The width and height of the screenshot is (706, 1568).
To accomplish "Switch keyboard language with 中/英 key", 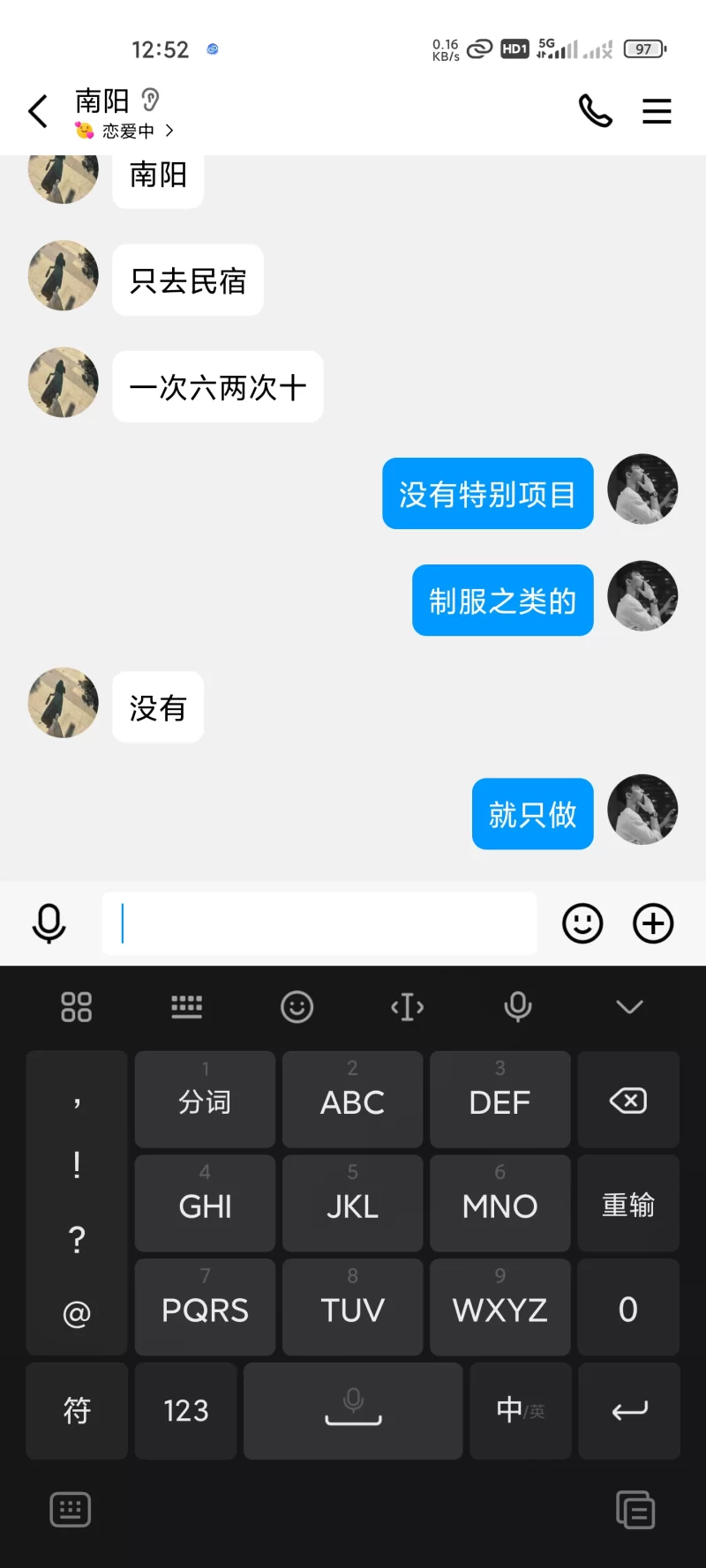I will (x=520, y=1410).
